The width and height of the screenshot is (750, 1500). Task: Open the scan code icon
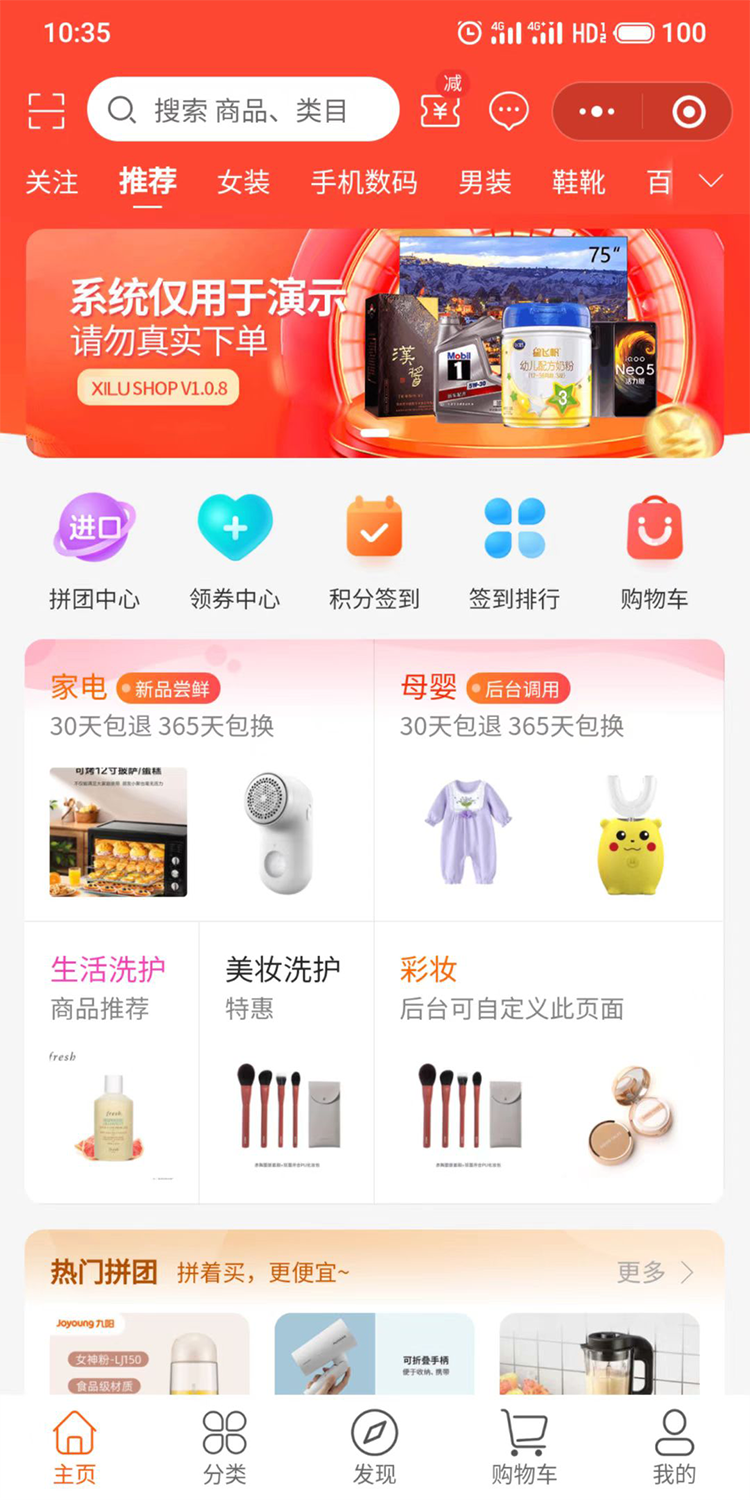click(46, 110)
